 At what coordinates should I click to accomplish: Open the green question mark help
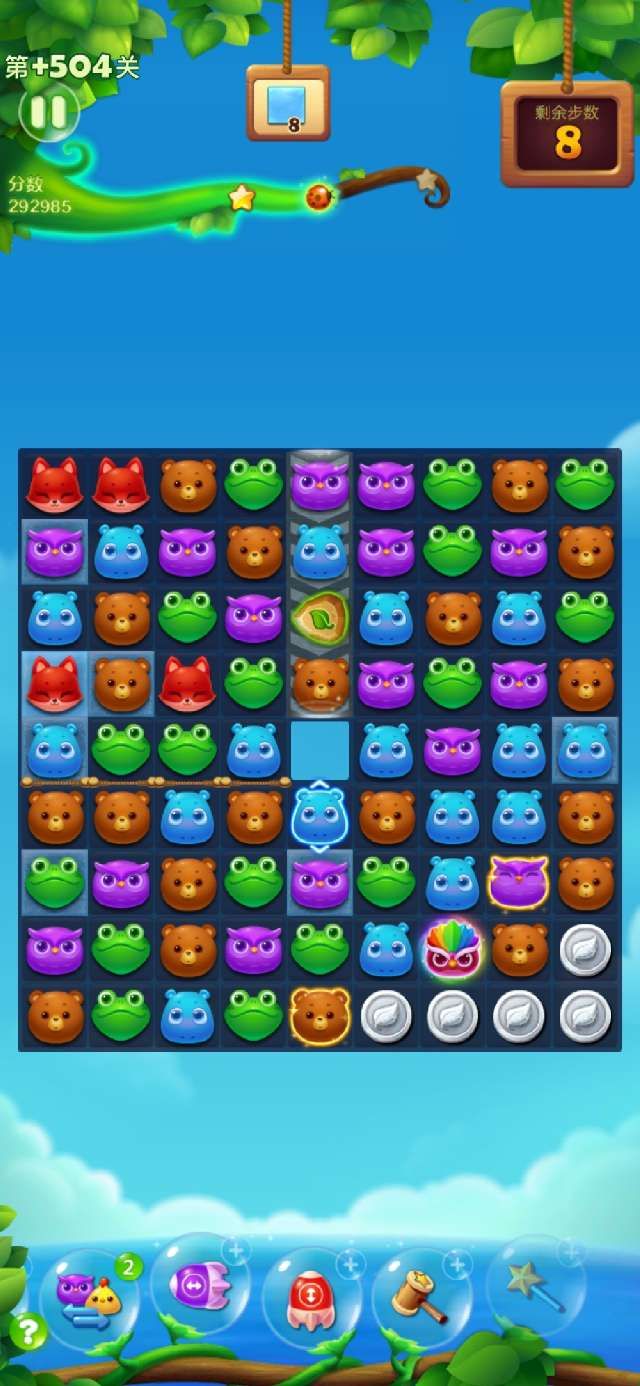[28, 1330]
